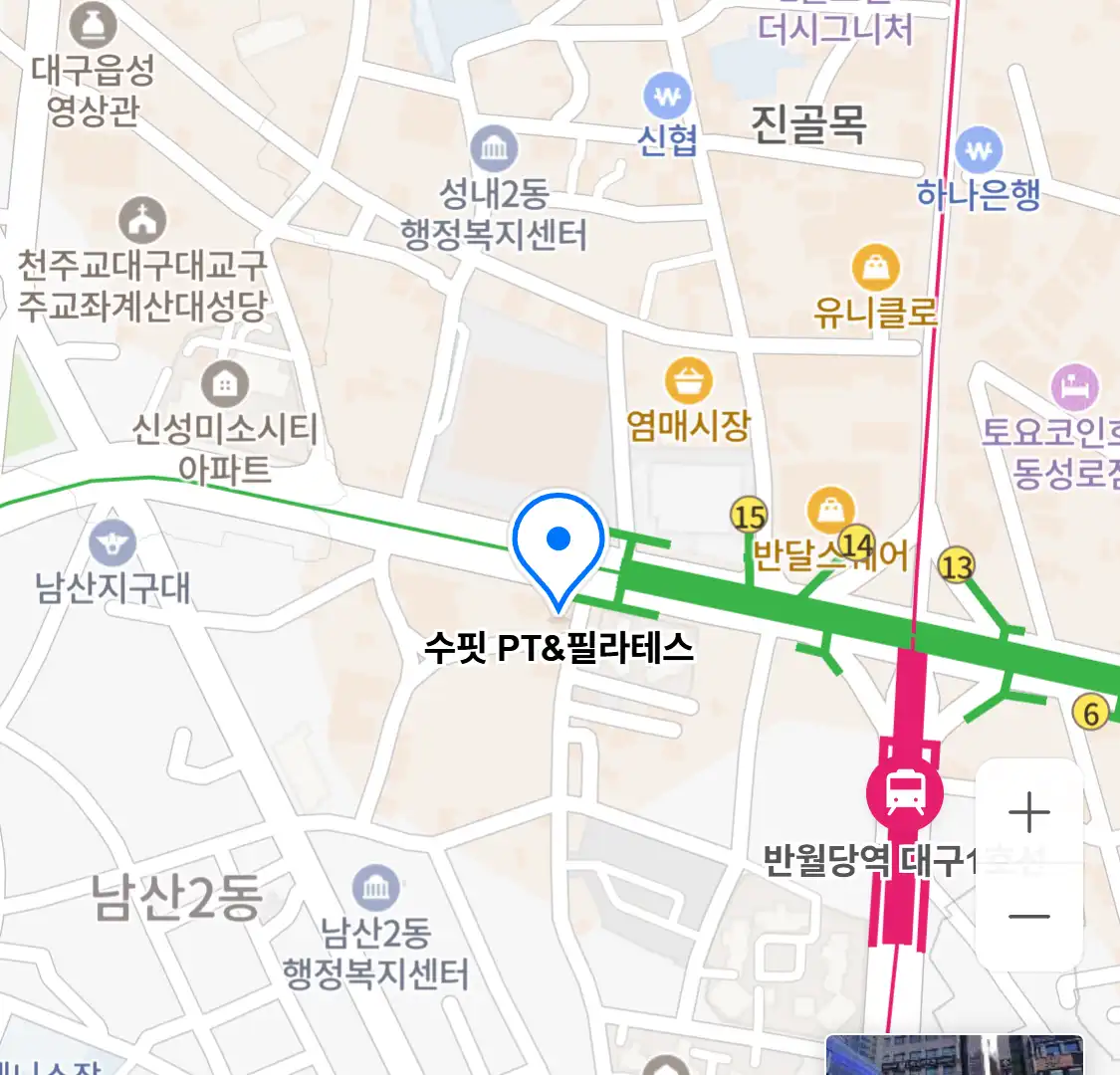Select the 신협 bank marker

pyautogui.click(x=667, y=98)
